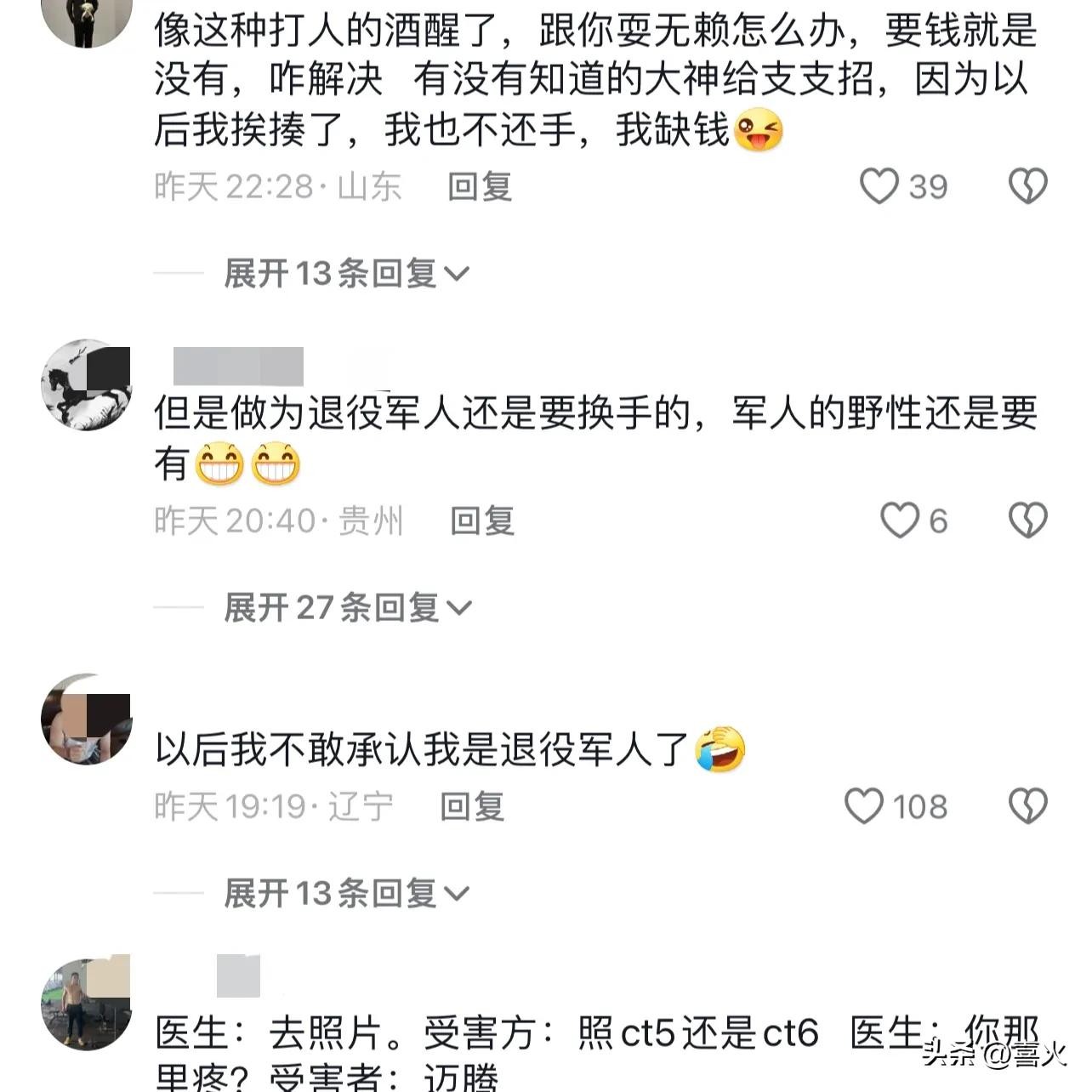1092x1092 pixels.
Task: Dislike the Liaoning comment posted 19:19
Action: (x=1027, y=806)
